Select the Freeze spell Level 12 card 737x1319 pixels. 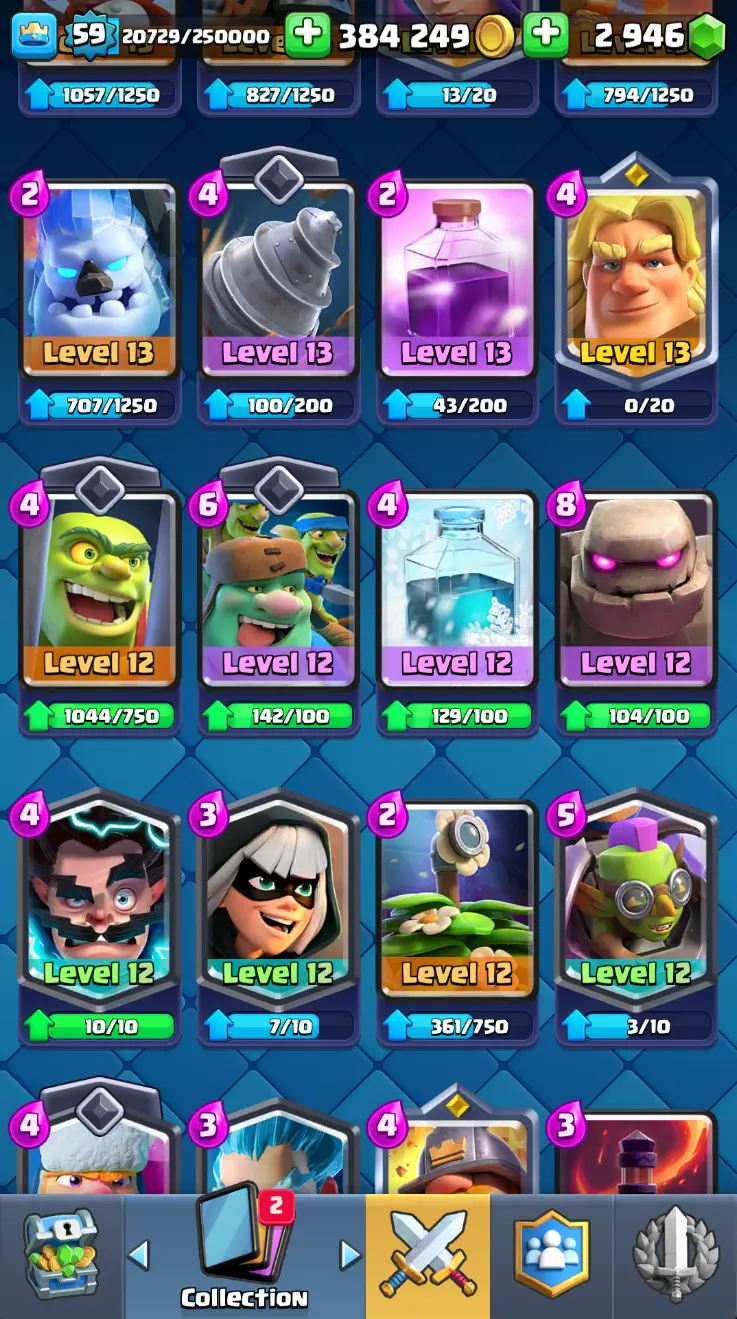[457, 590]
